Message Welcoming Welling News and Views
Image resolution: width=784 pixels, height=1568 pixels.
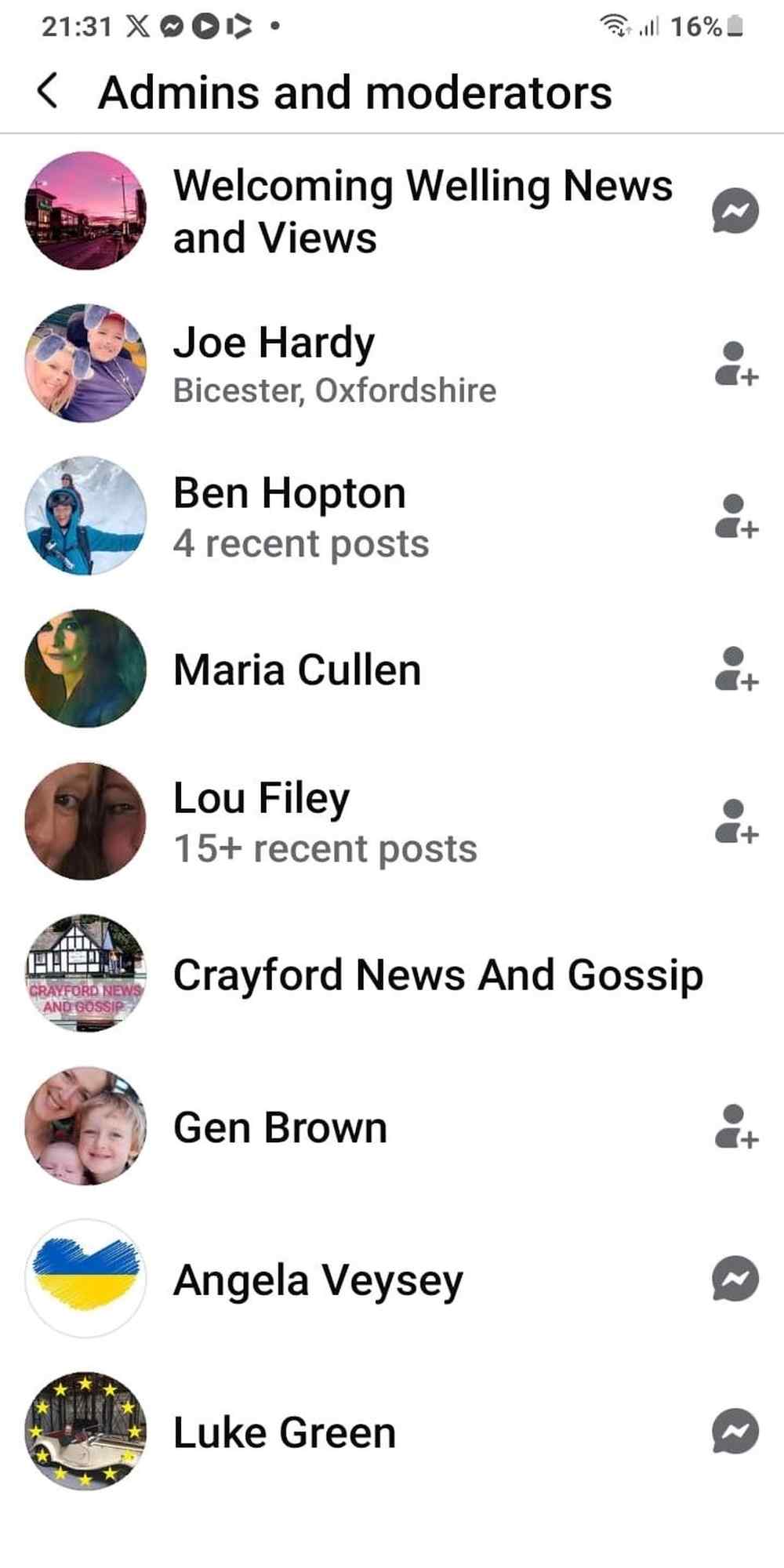pos(735,211)
